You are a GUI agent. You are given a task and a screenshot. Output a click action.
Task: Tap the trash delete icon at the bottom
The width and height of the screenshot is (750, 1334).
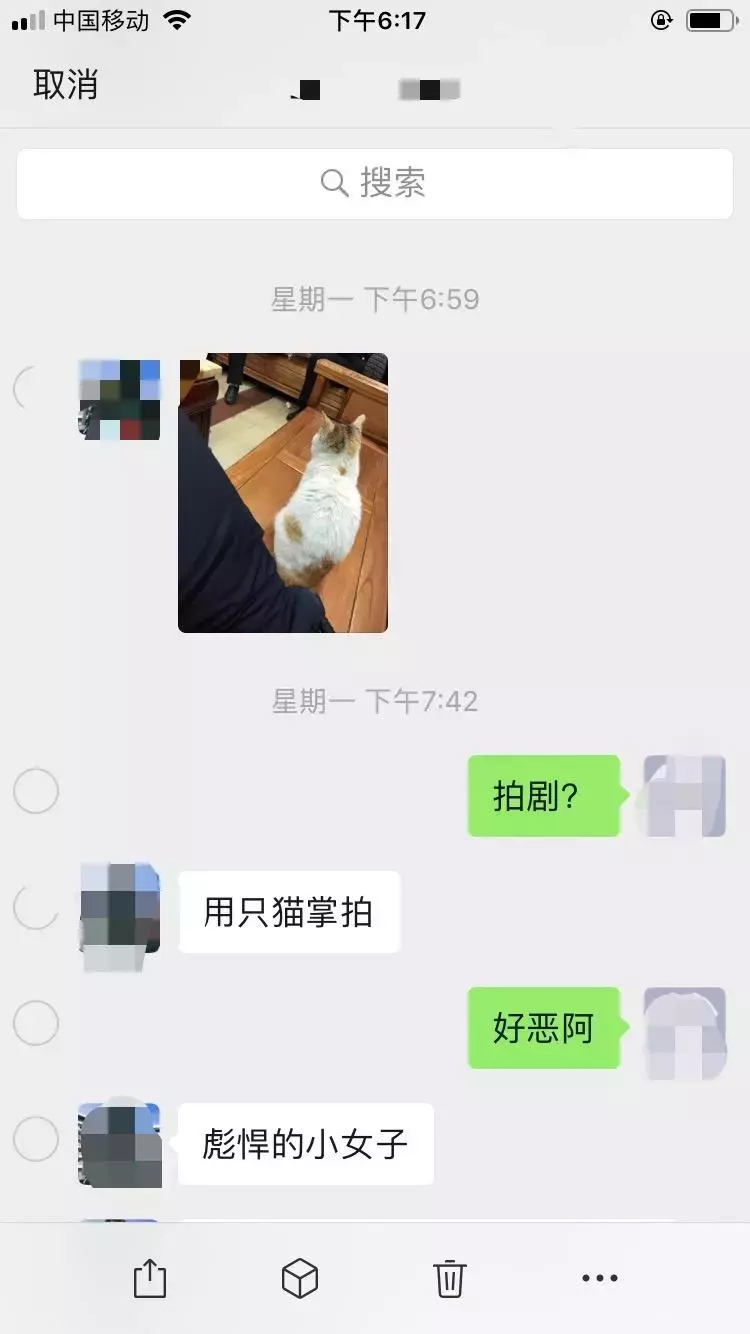click(449, 1277)
